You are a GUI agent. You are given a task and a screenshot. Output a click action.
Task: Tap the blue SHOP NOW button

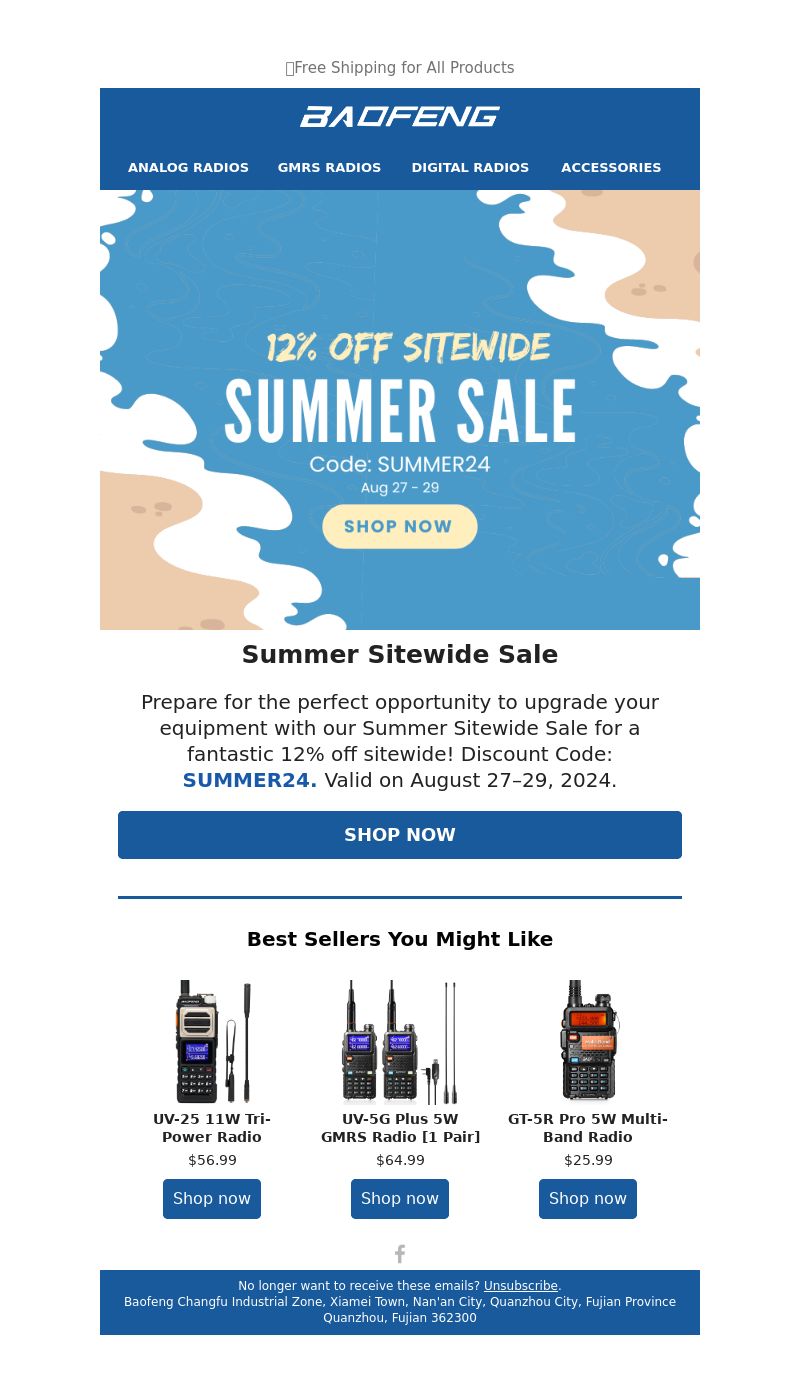pos(400,835)
